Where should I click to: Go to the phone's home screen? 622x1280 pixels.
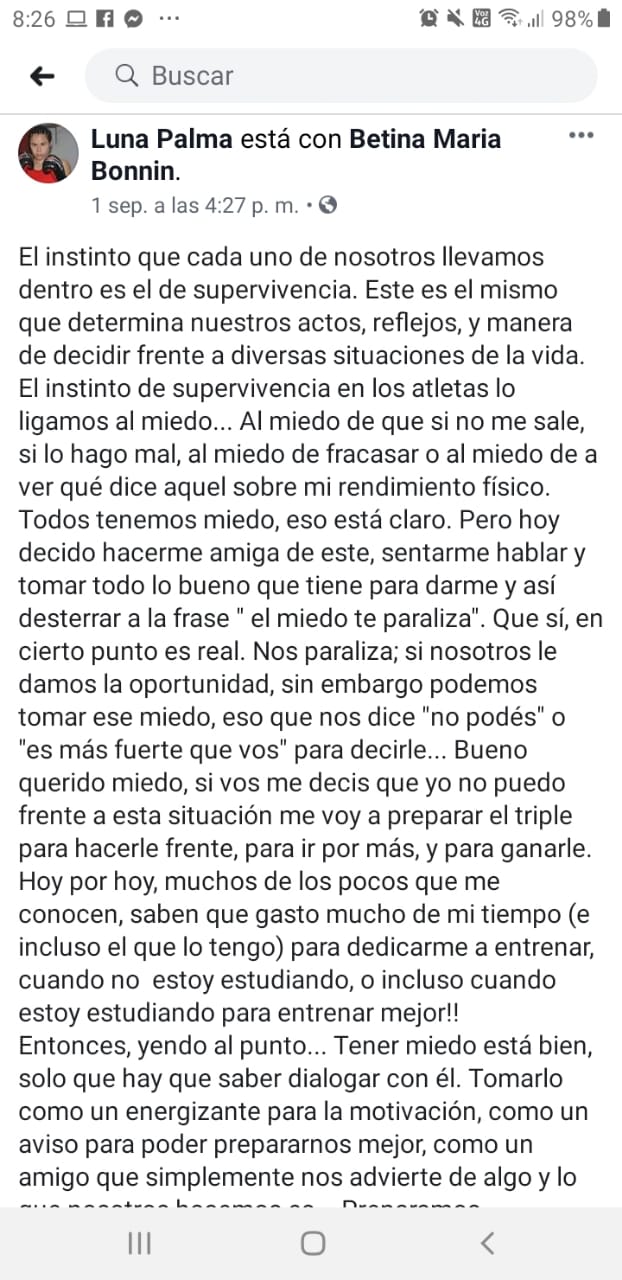point(313,1243)
